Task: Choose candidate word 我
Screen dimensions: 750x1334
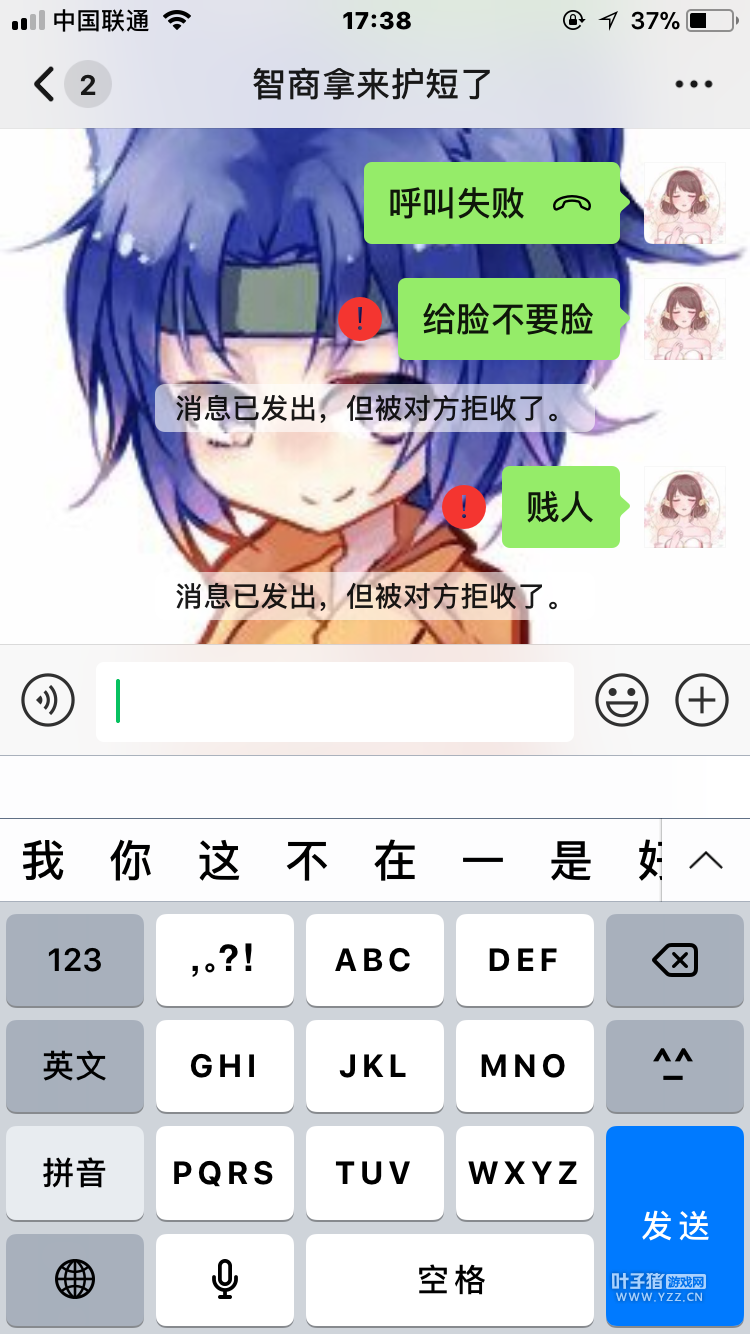Action: coord(43,860)
